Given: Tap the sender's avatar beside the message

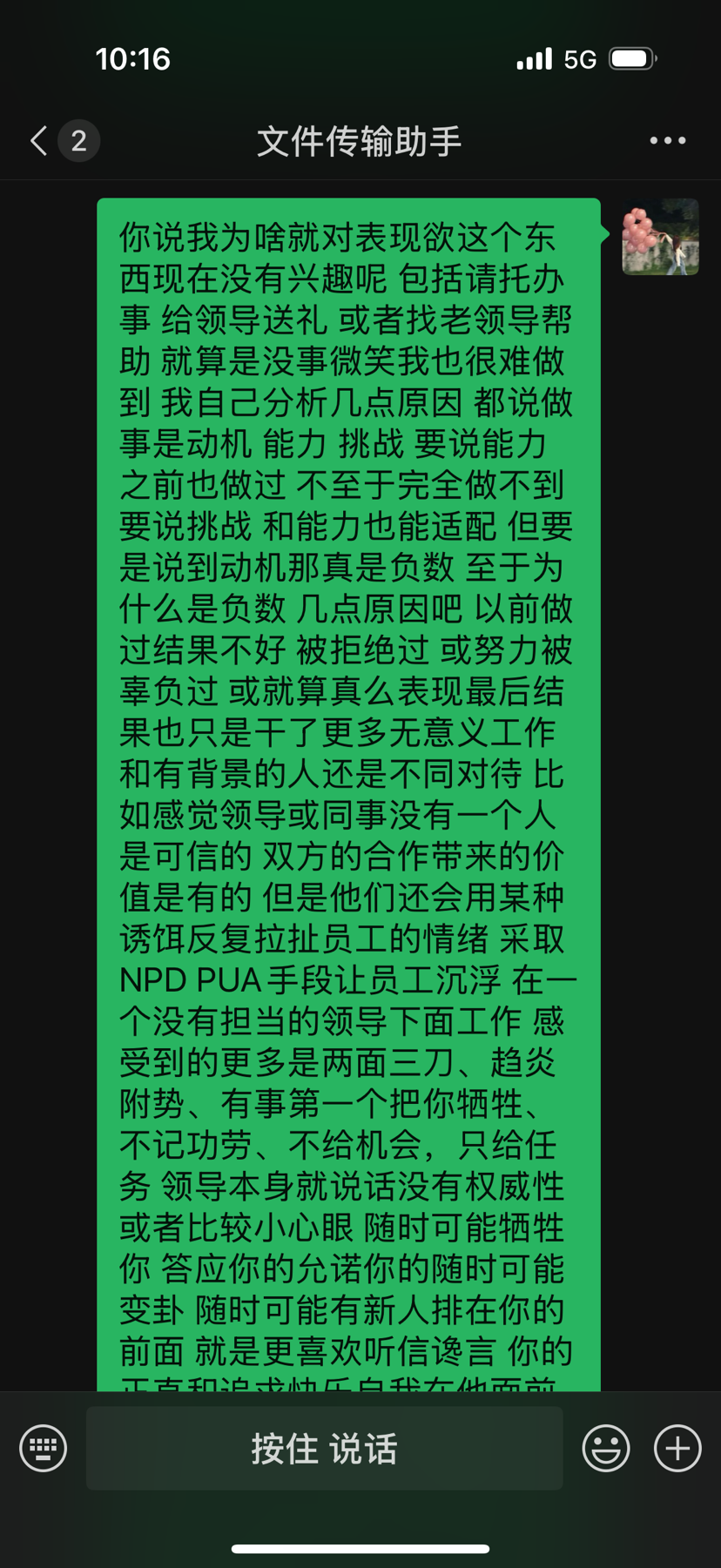Looking at the screenshot, I should point(660,237).
